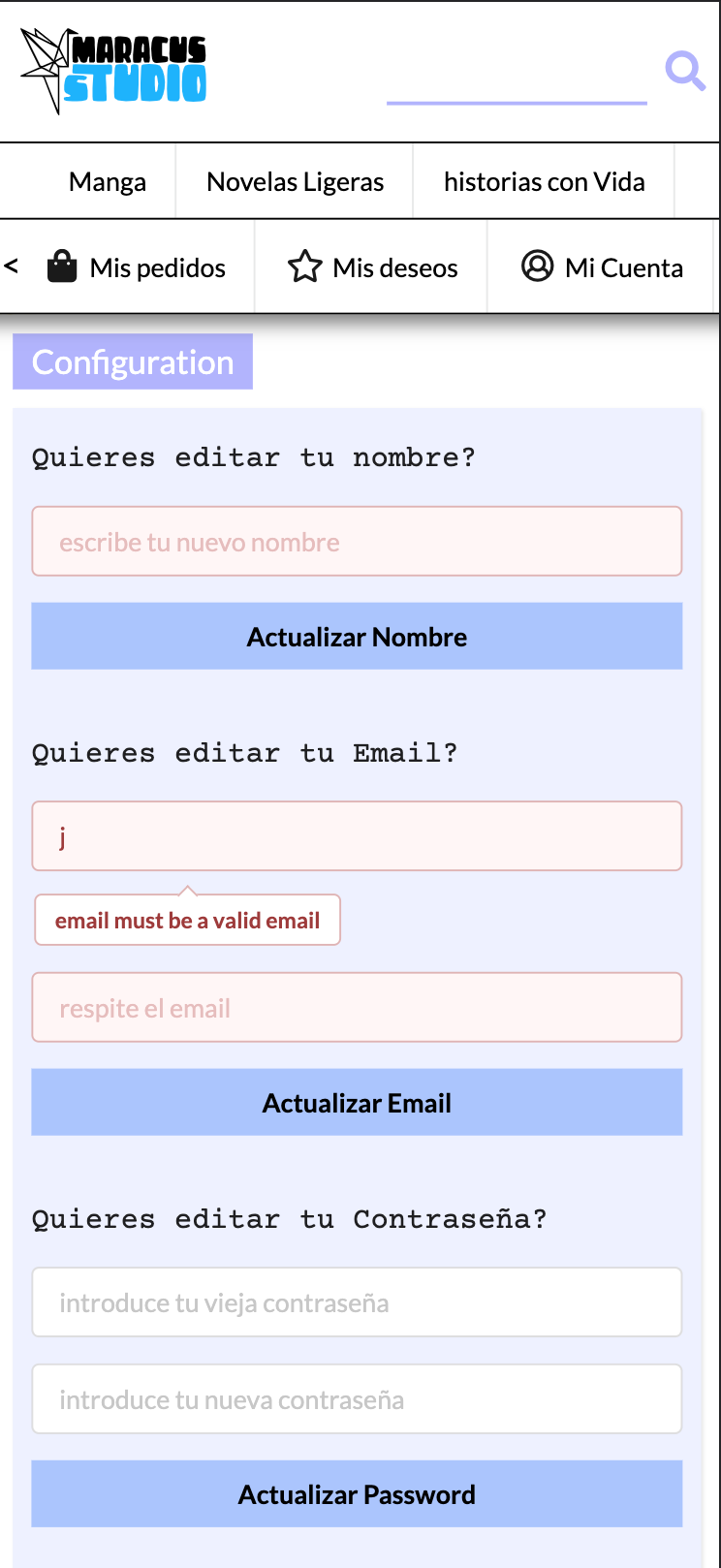
Task: Tap the left arrow in account menu
Action: click(x=12, y=266)
